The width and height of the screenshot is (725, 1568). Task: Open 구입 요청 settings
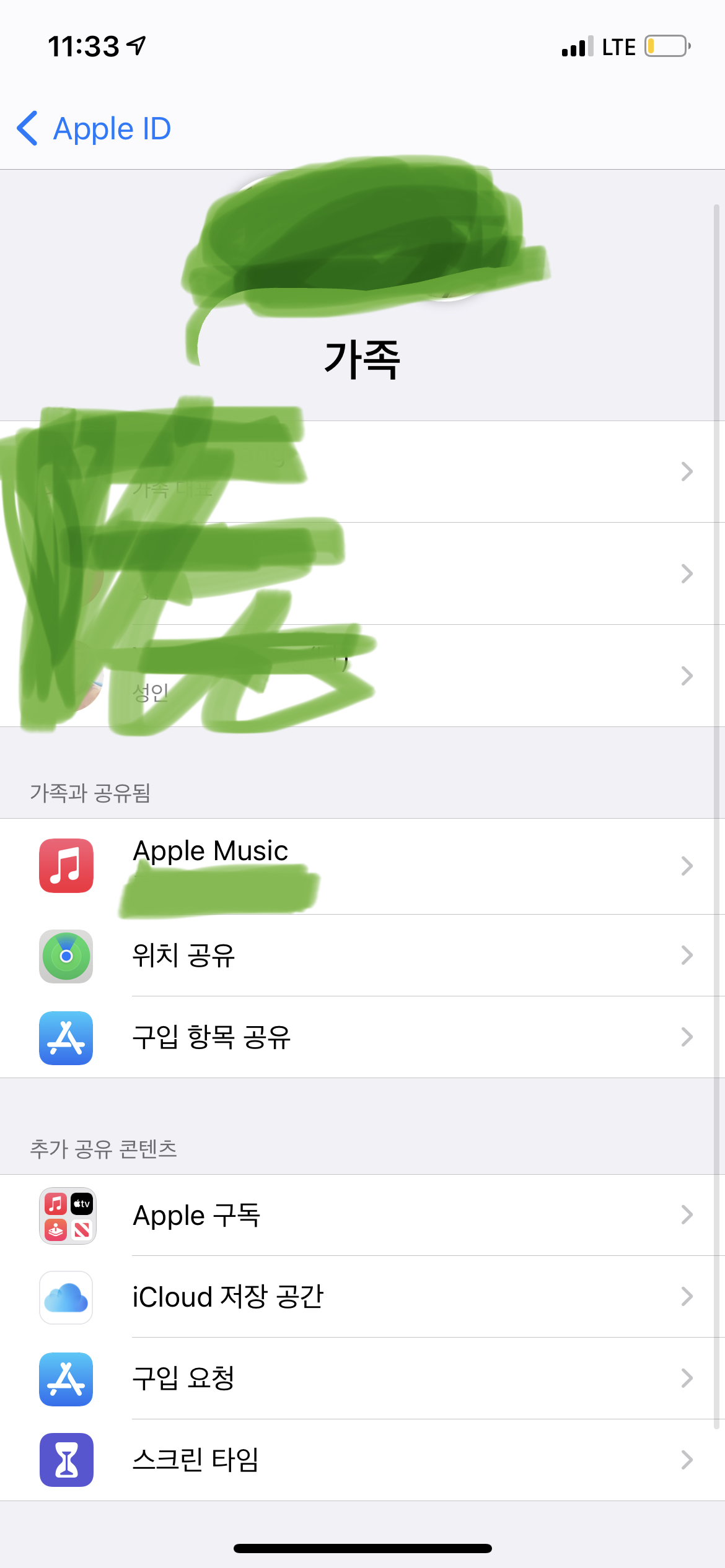pos(362,1379)
